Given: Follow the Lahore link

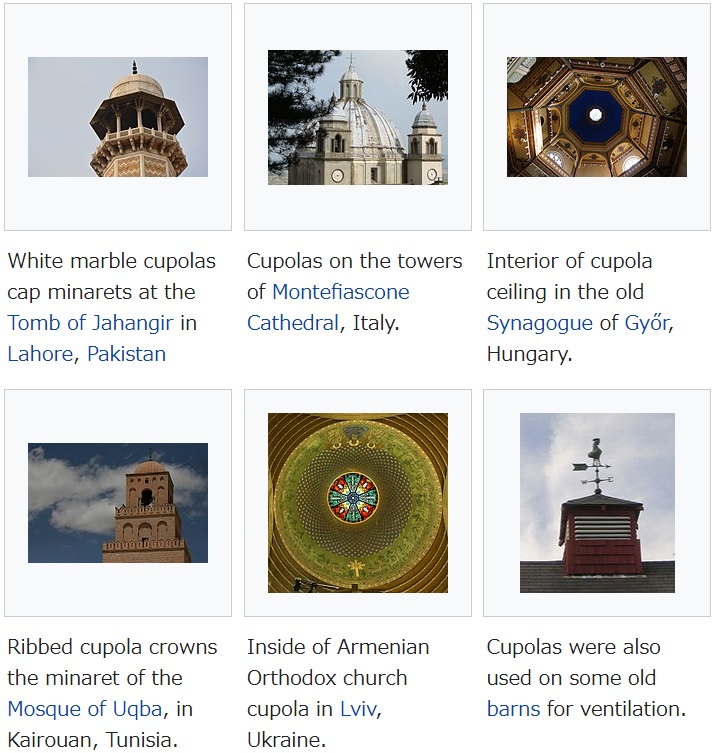Looking at the screenshot, I should point(40,354).
